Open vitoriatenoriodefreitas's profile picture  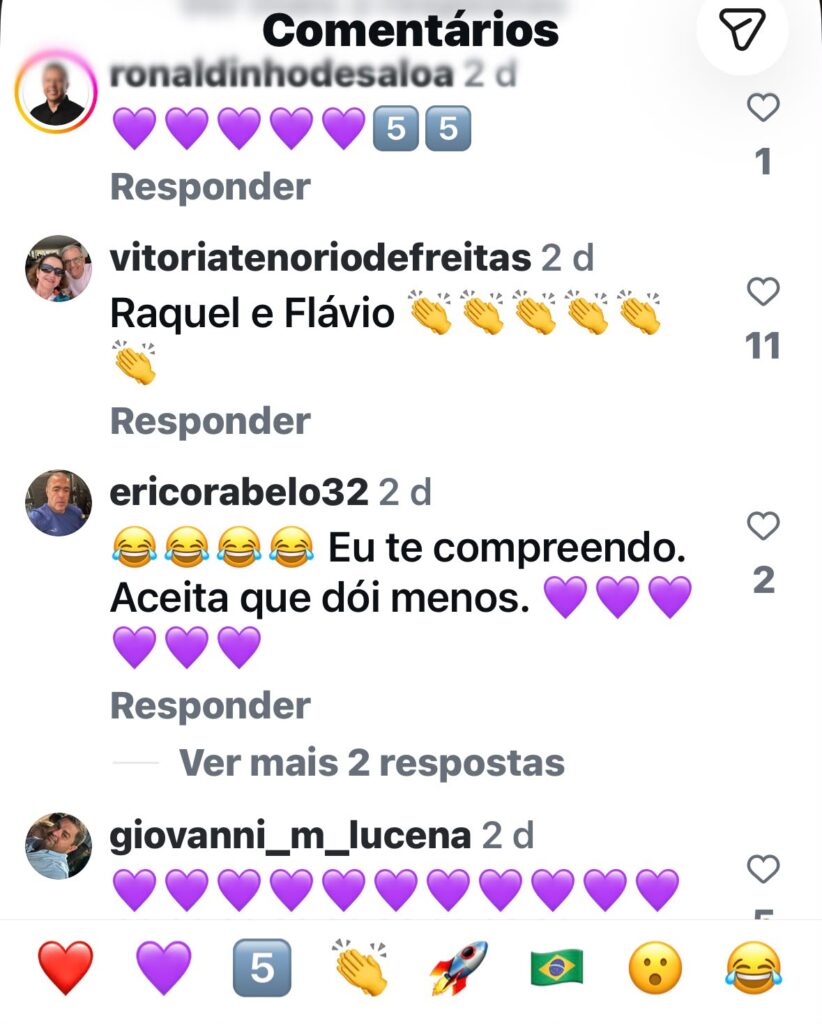(x=59, y=268)
